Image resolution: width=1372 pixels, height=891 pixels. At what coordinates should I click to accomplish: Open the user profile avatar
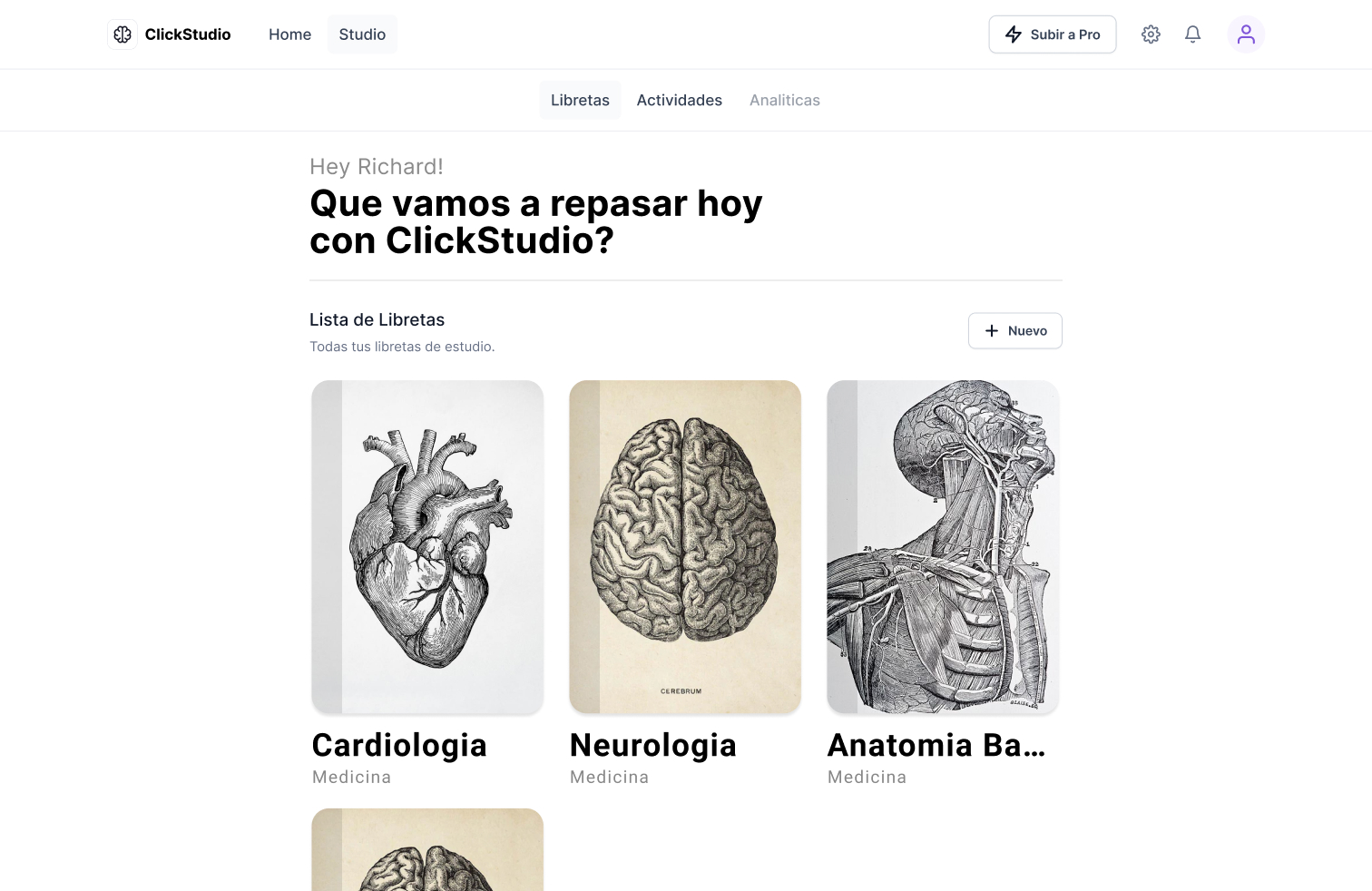coord(1245,34)
